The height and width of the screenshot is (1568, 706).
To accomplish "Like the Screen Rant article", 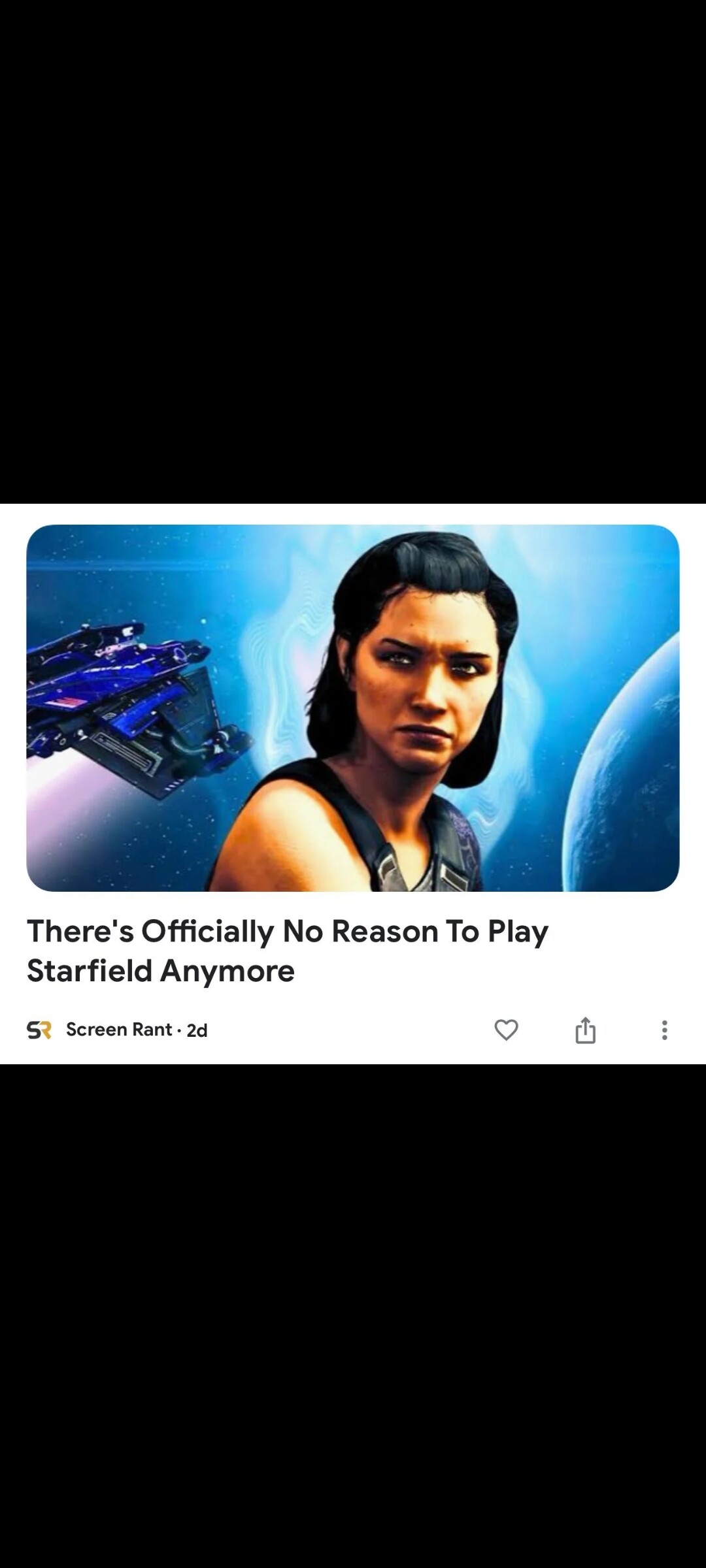I will tap(506, 1030).
